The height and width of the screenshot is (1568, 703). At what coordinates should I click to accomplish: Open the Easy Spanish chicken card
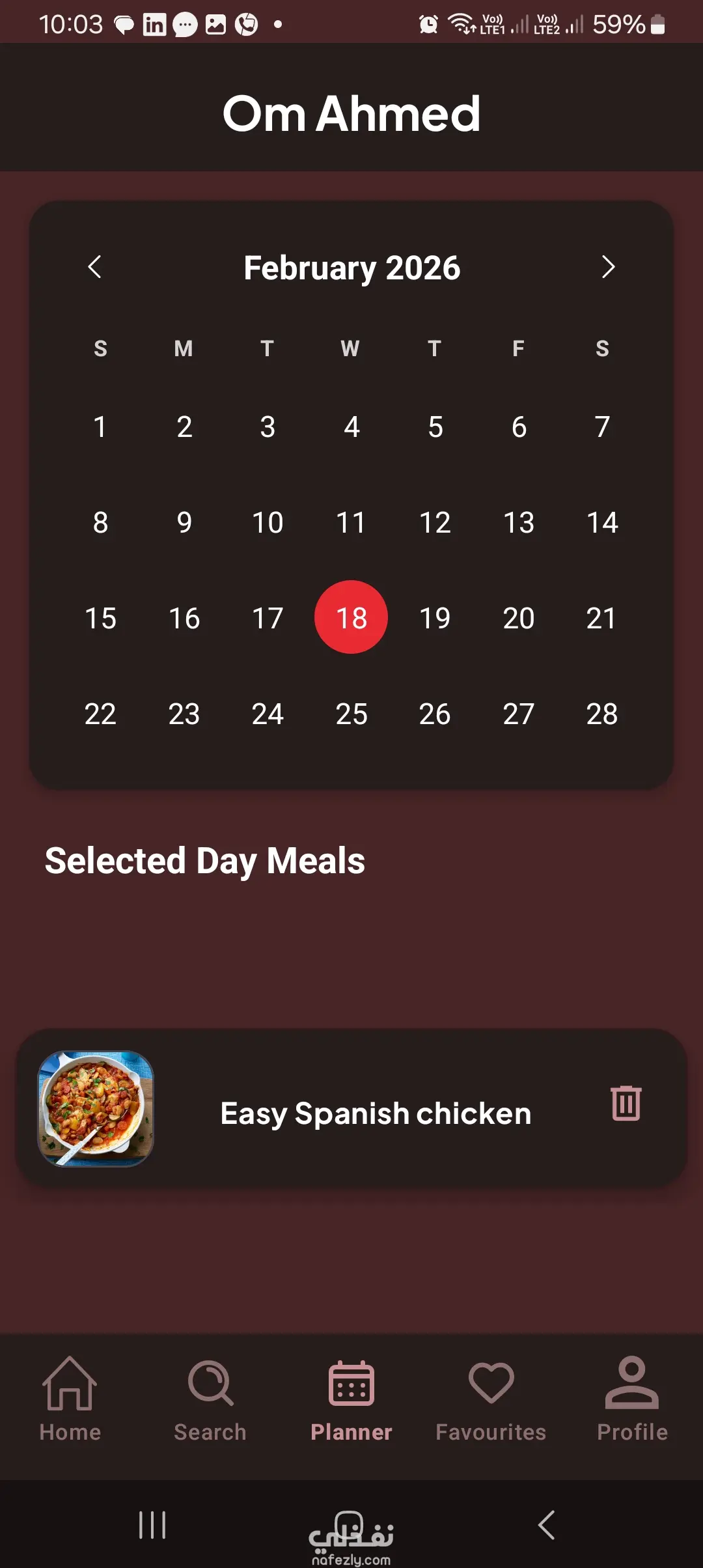point(376,1113)
